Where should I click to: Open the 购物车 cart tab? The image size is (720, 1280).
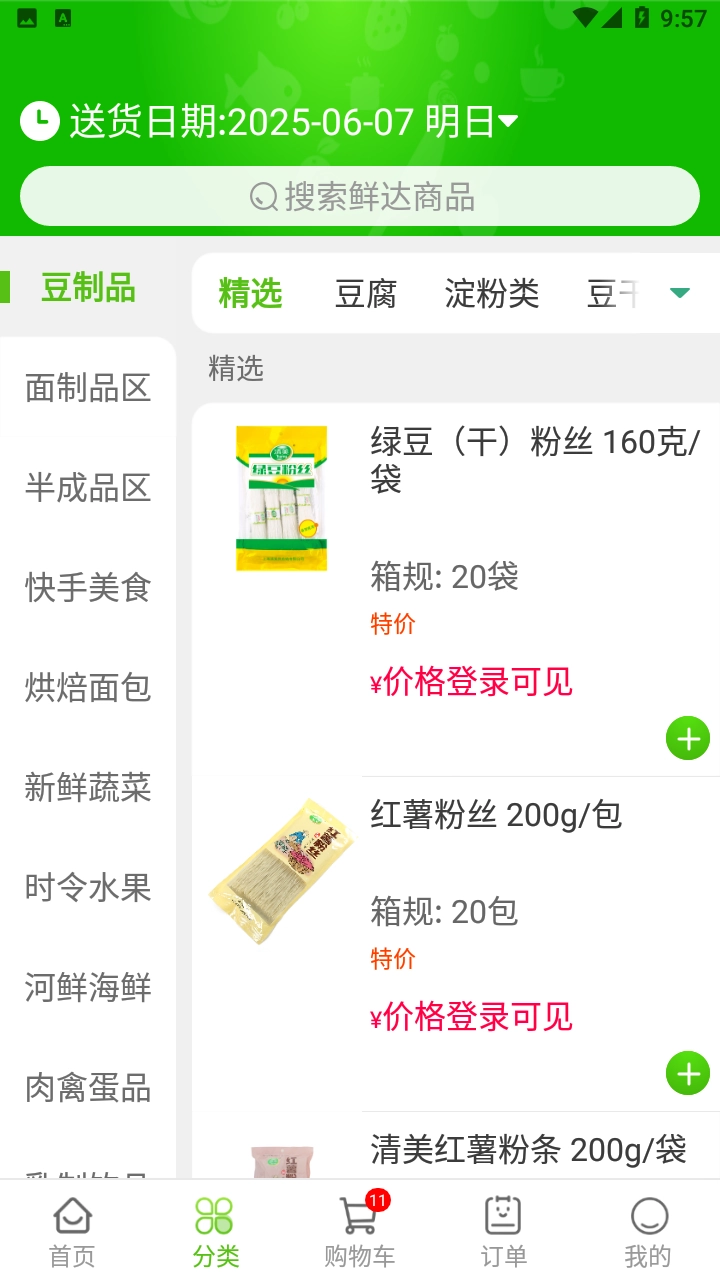[359, 1230]
